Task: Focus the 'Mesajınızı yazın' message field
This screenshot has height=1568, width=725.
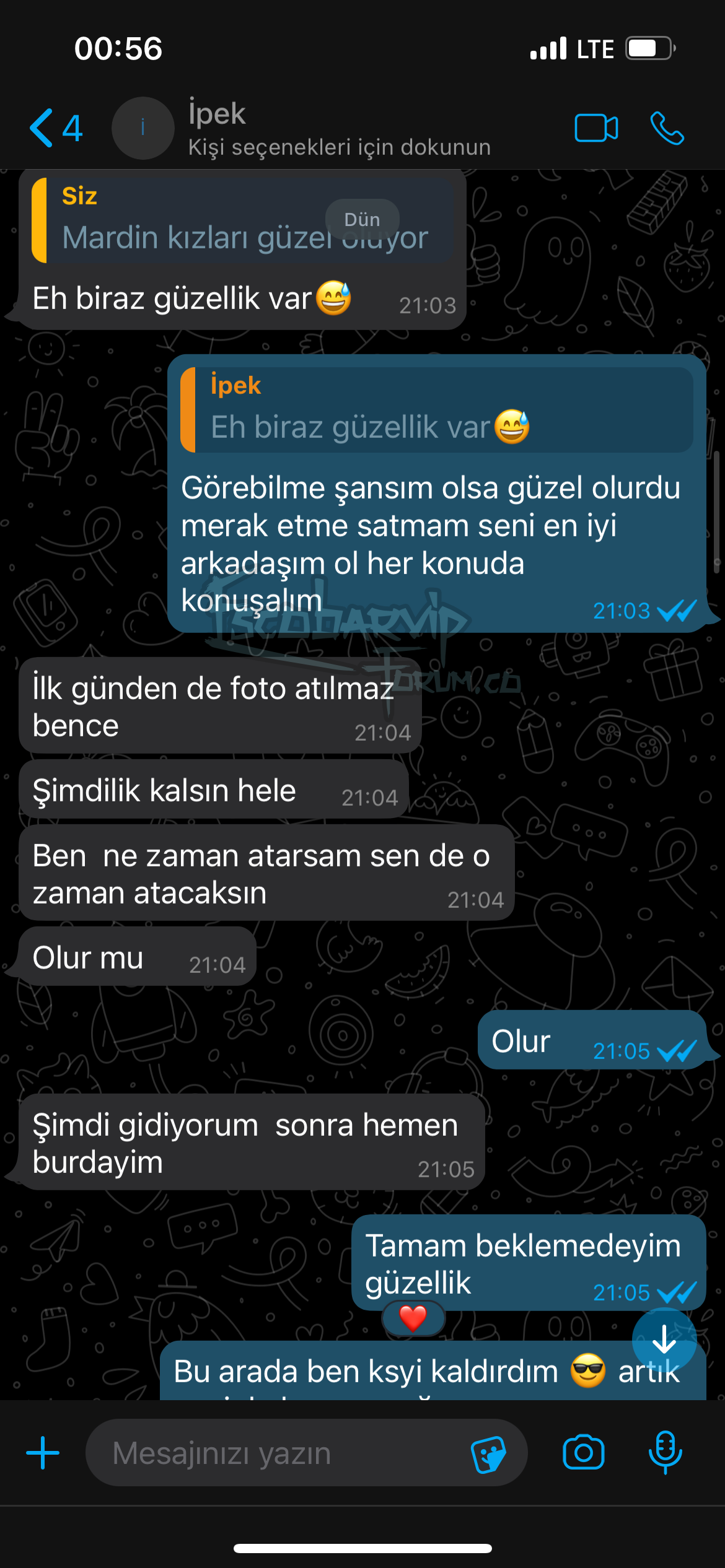Action: point(279,1453)
